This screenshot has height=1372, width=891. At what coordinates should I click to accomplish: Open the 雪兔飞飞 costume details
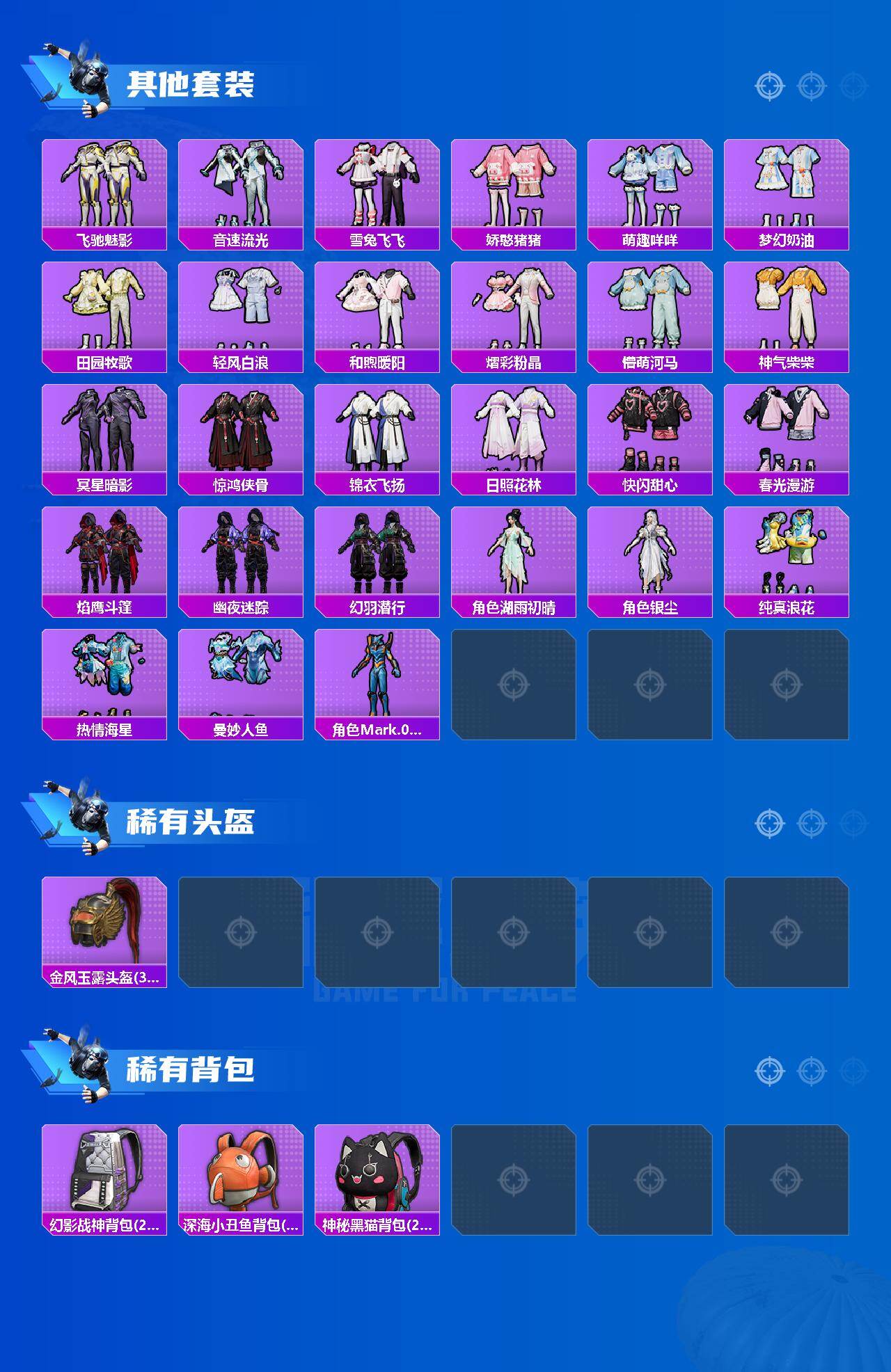pos(379,184)
